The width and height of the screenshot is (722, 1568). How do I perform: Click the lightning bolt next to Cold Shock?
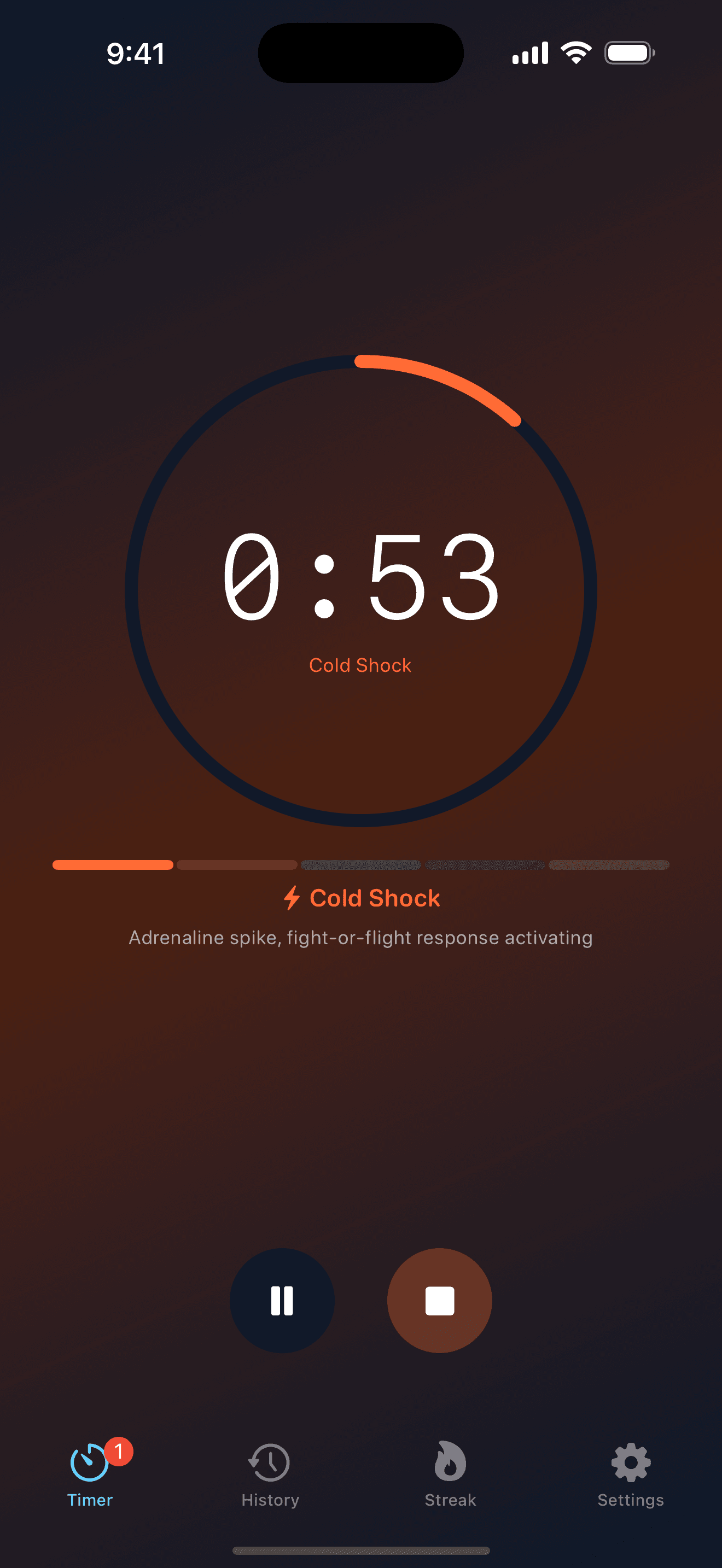coord(293,898)
